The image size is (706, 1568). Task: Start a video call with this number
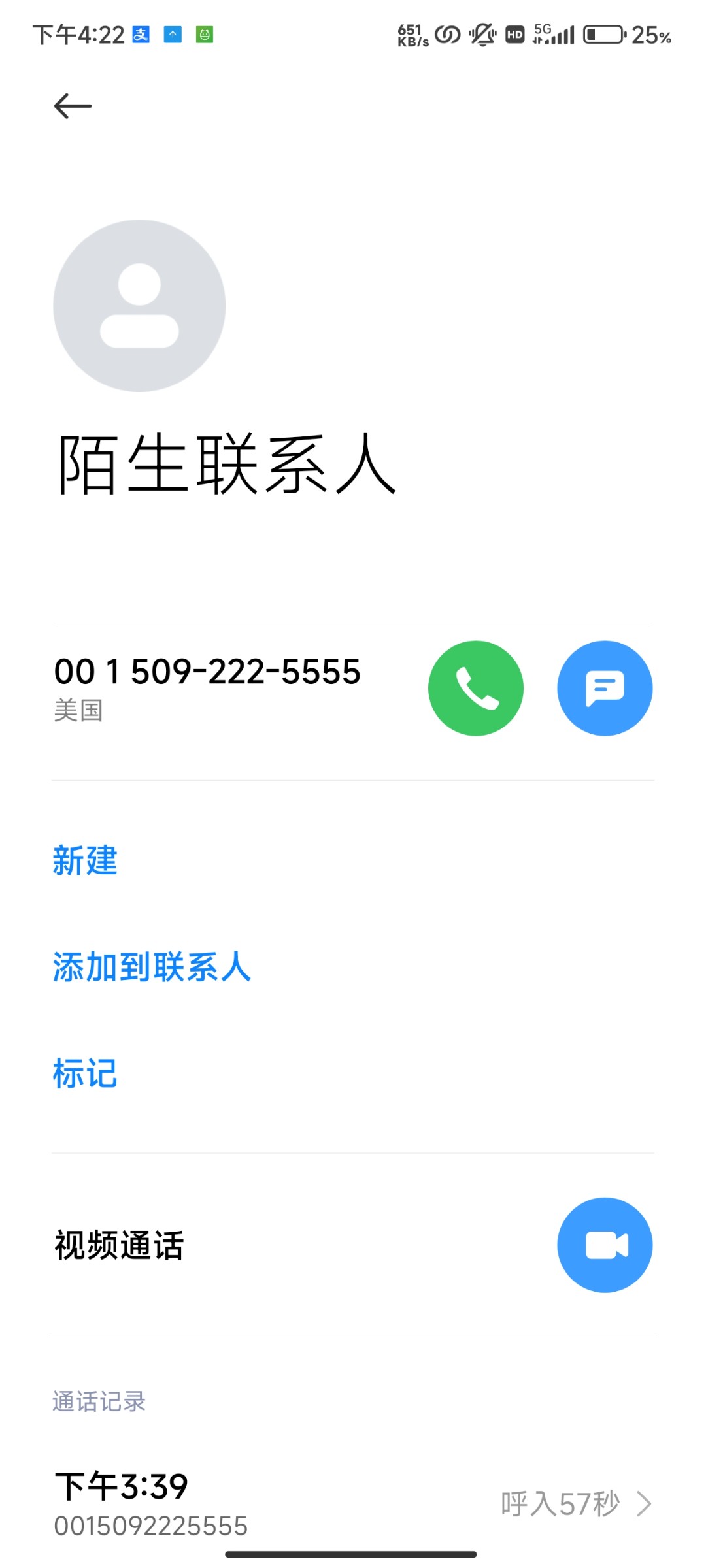[x=605, y=1245]
